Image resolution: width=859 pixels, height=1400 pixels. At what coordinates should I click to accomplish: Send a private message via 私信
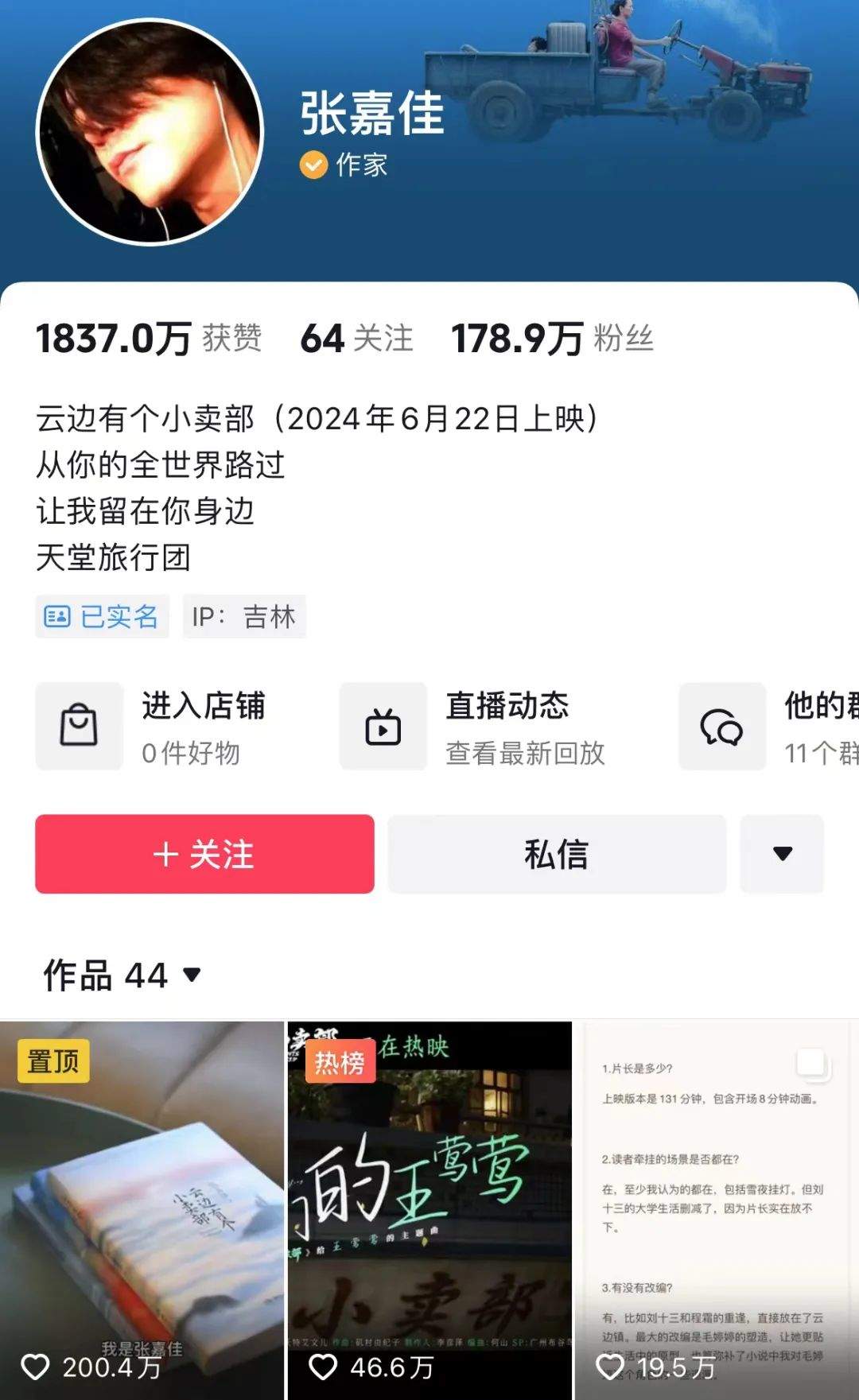click(x=556, y=855)
